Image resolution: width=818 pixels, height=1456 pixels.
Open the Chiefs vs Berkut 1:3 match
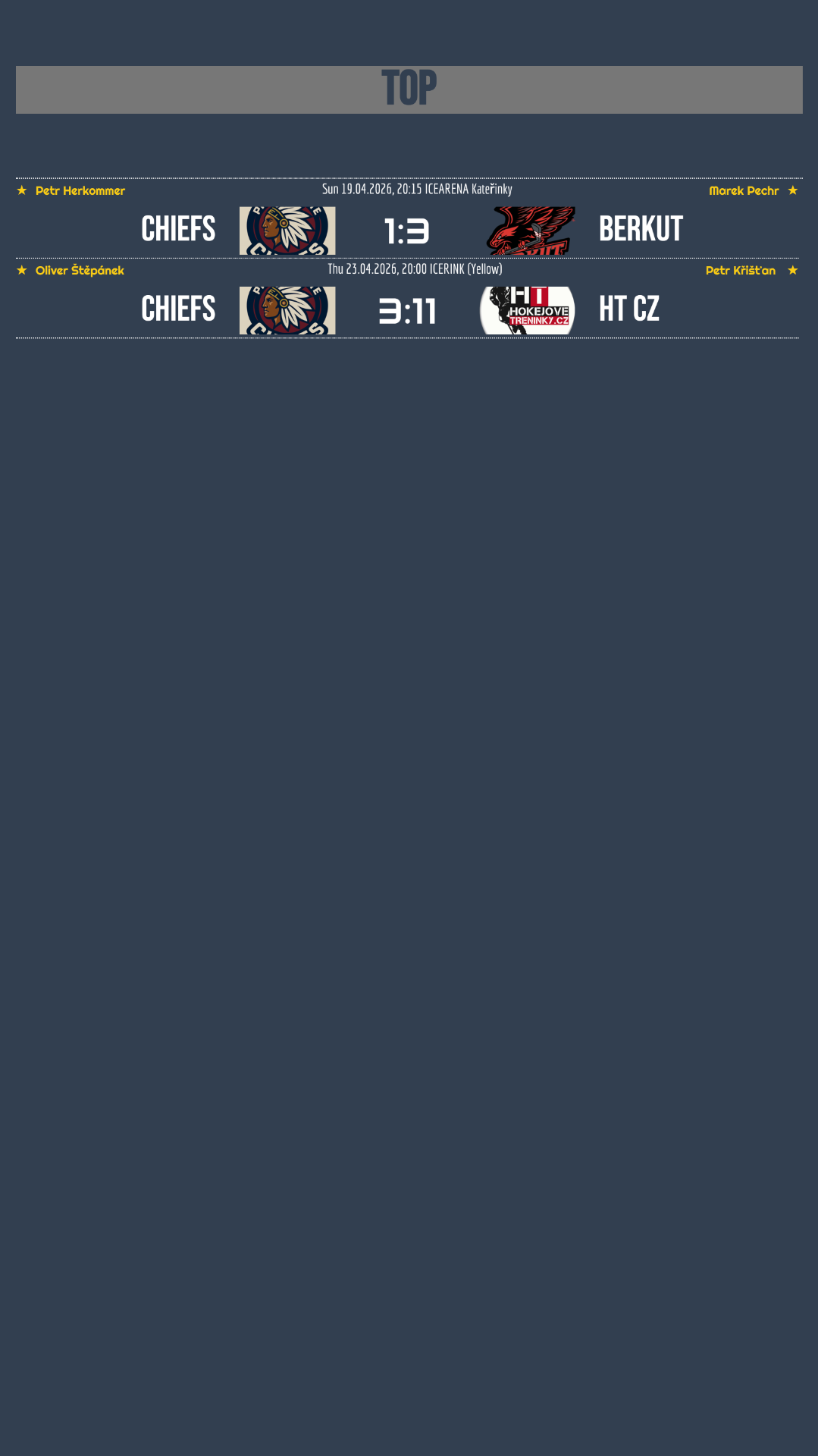pyautogui.click(x=407, y=231)
